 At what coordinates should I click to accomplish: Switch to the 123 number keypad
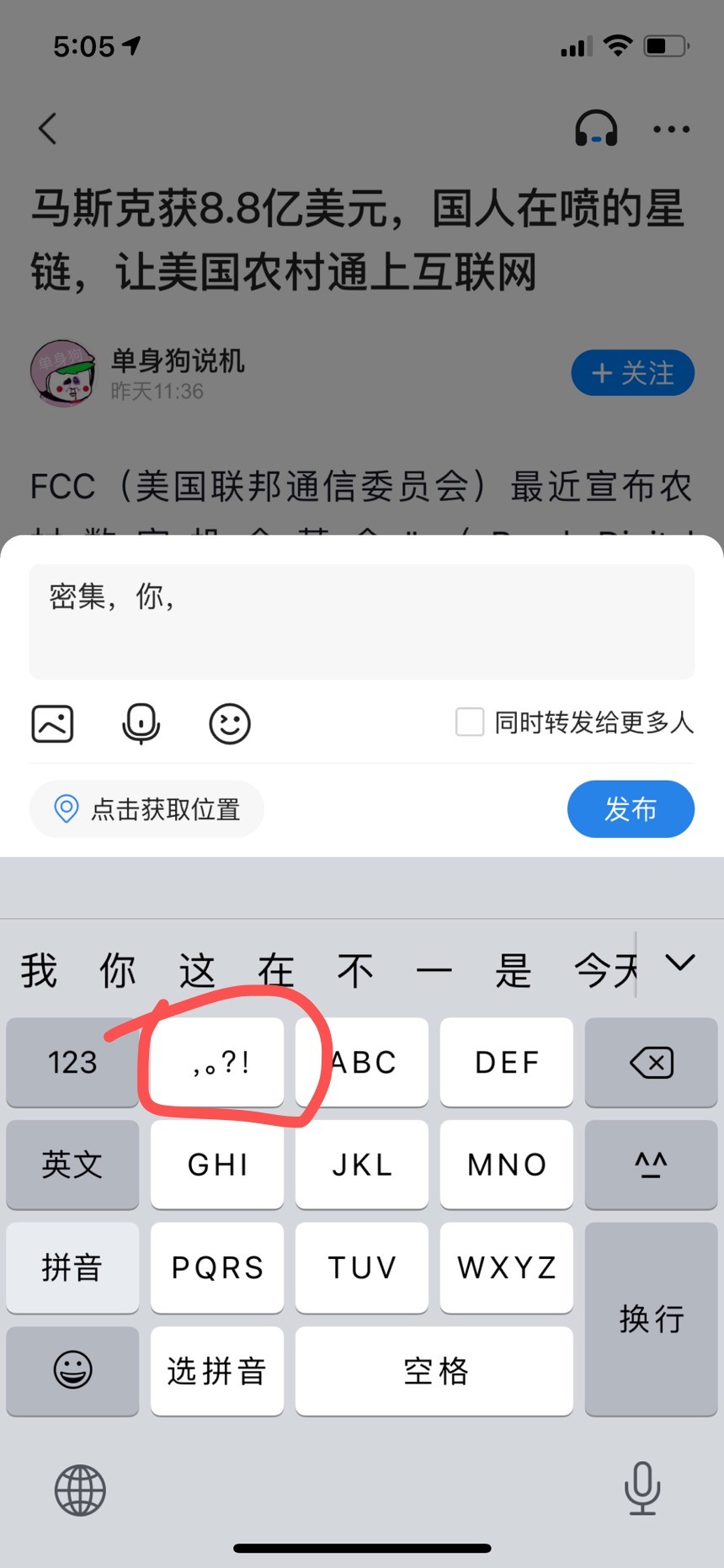(x=72, y=1063)
